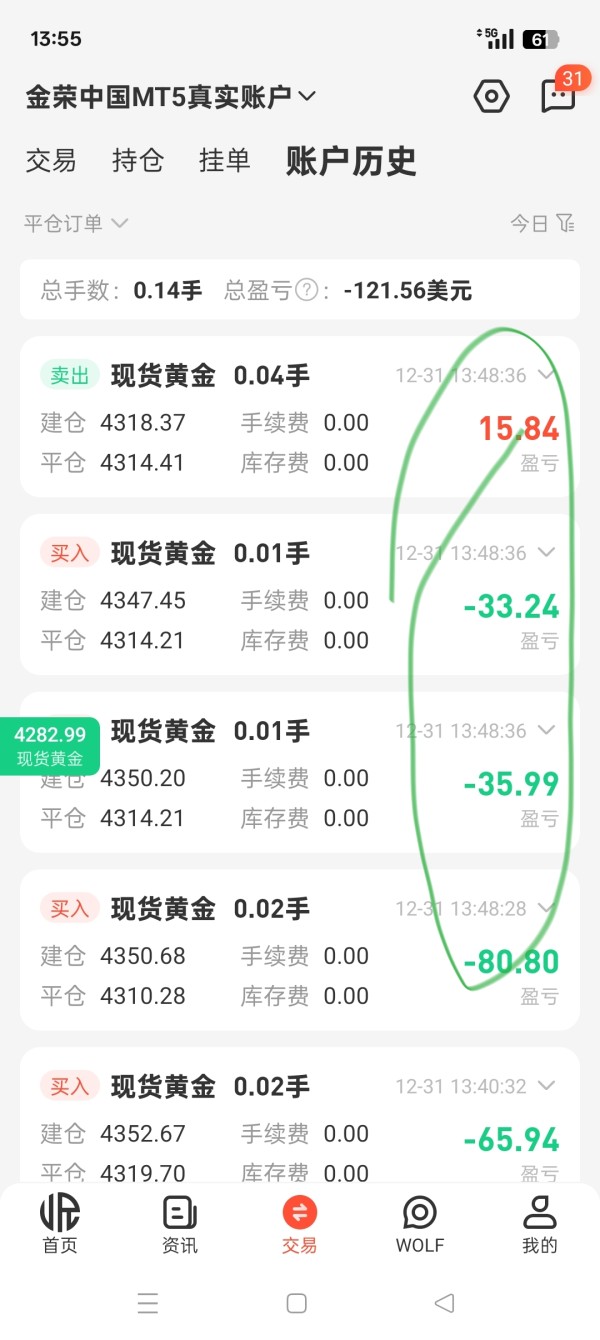
Task: Switch to the 交易 top tab
Action: coord(51,160)
